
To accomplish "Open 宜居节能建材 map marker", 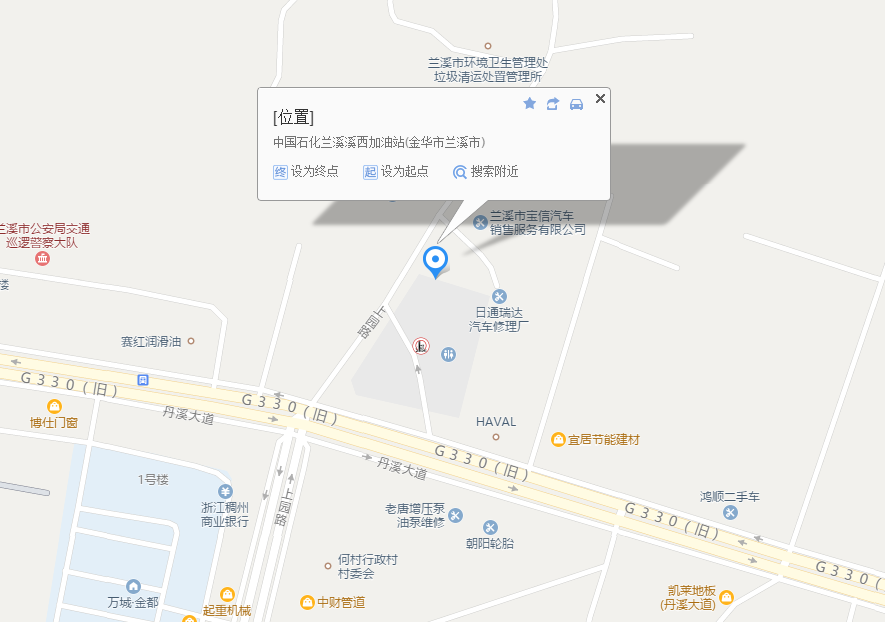I will click(x=558, y=439).
